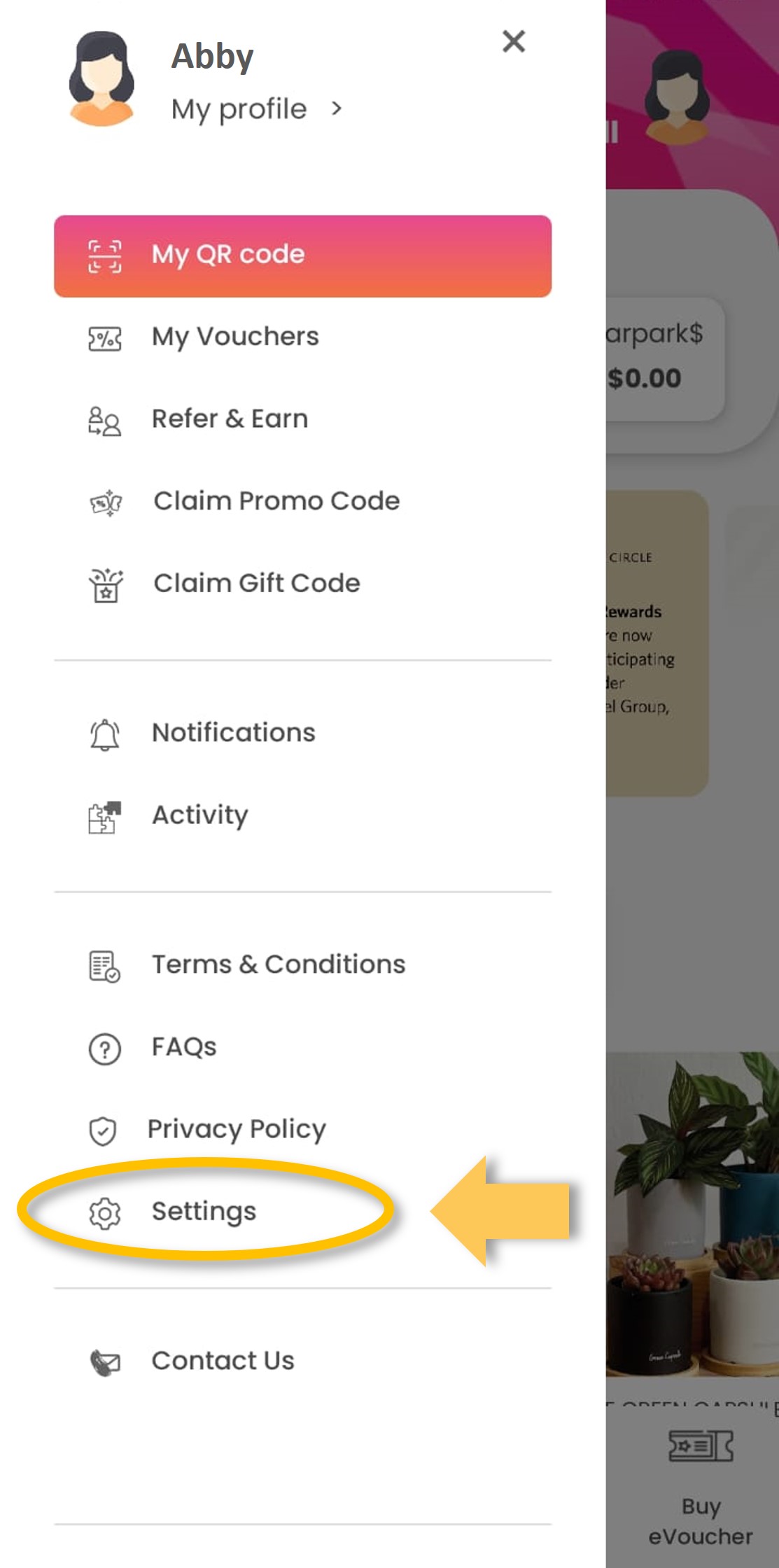Image resolution: width=779 pixels, height=1568 pixels.
Task: Open Notifications
Action: [x=233, y=733]
